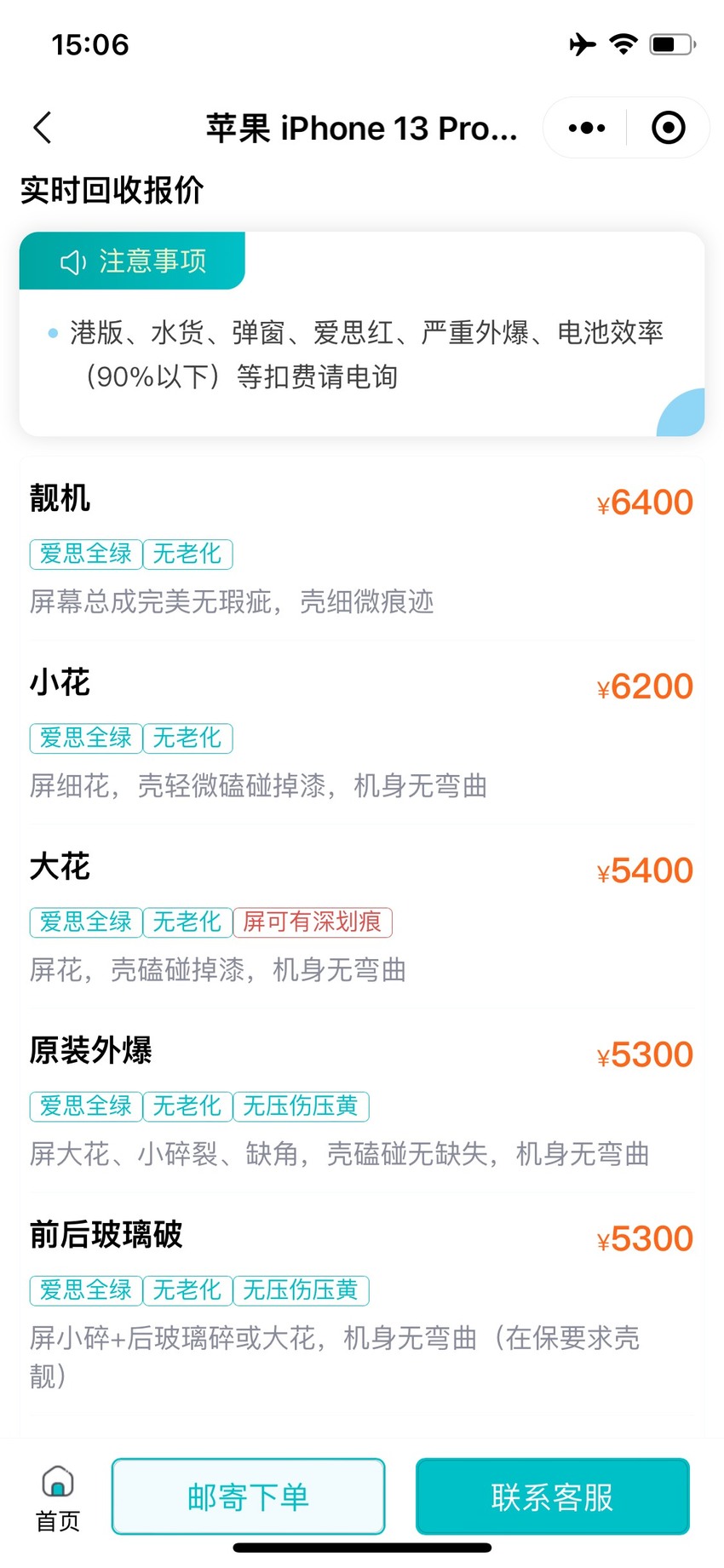
Task: Select the 靓机 condition row
Action: (362, 549)
